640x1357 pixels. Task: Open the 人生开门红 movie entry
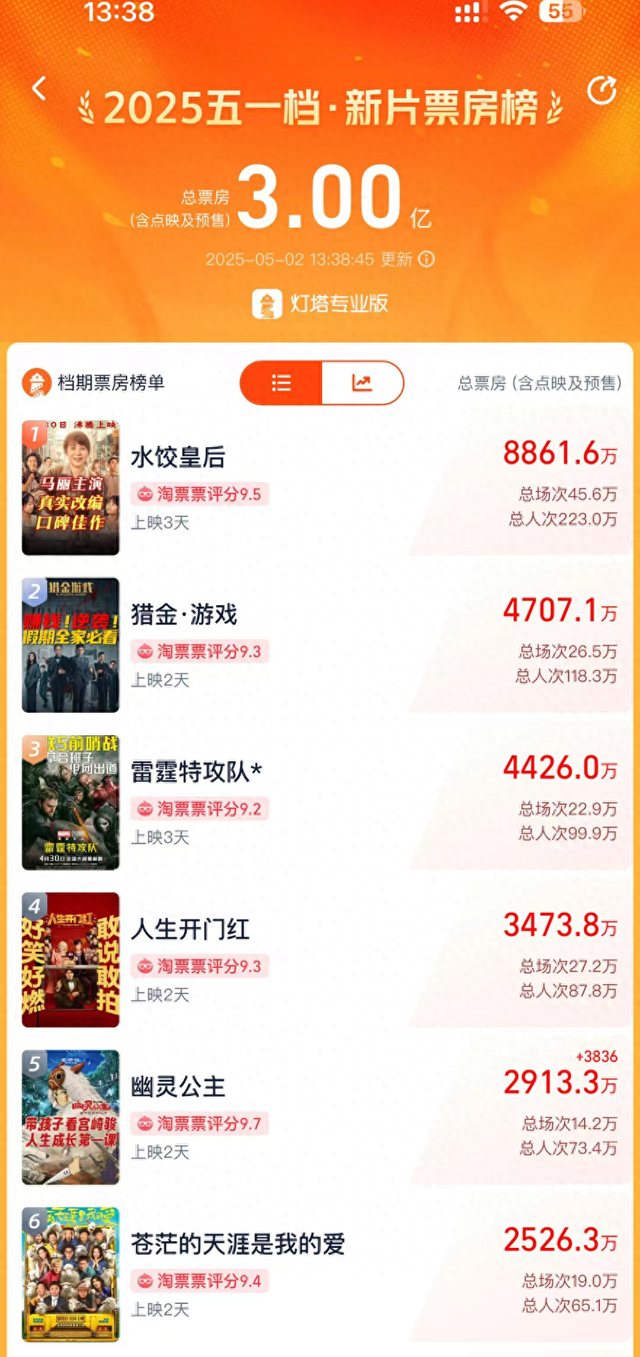point(190,929)
